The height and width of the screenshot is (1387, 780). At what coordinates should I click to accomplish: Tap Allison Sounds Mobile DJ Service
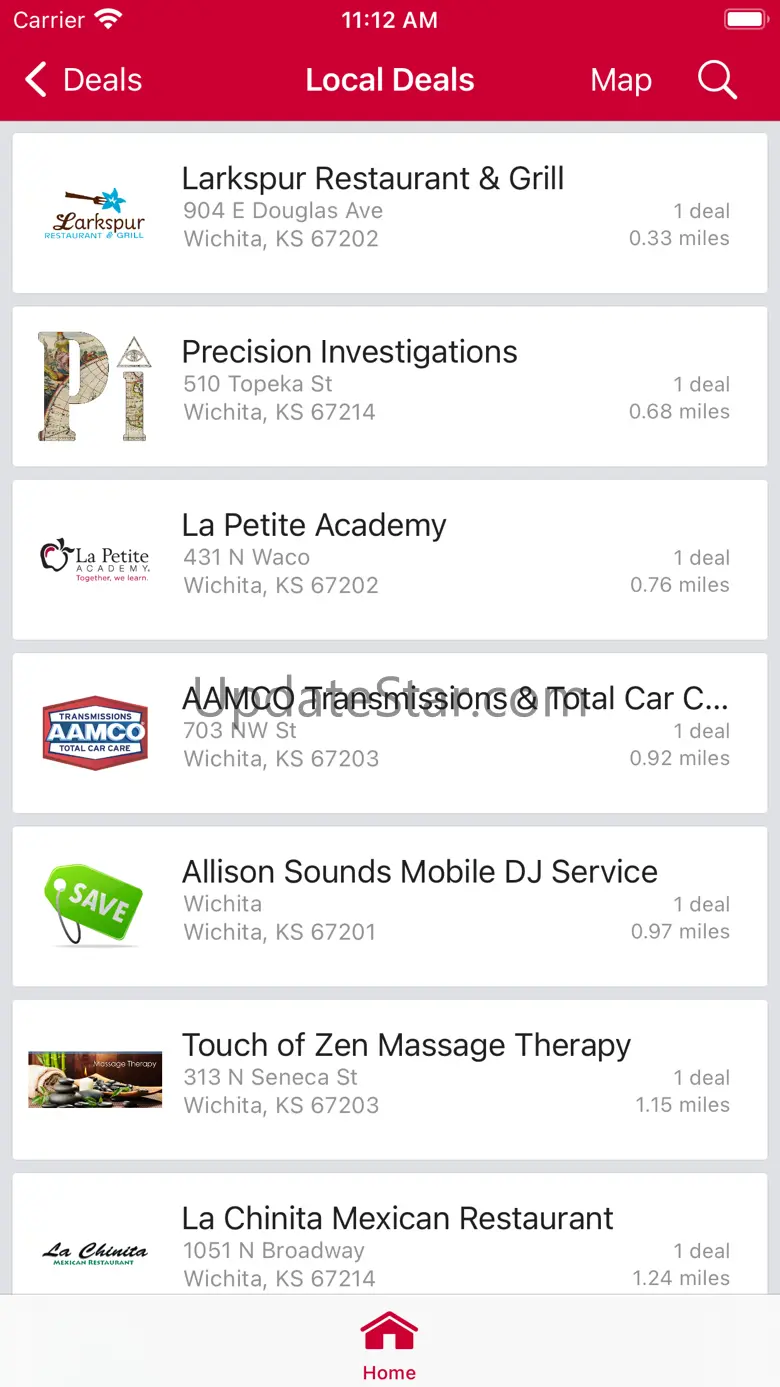[x=389, y=906]
